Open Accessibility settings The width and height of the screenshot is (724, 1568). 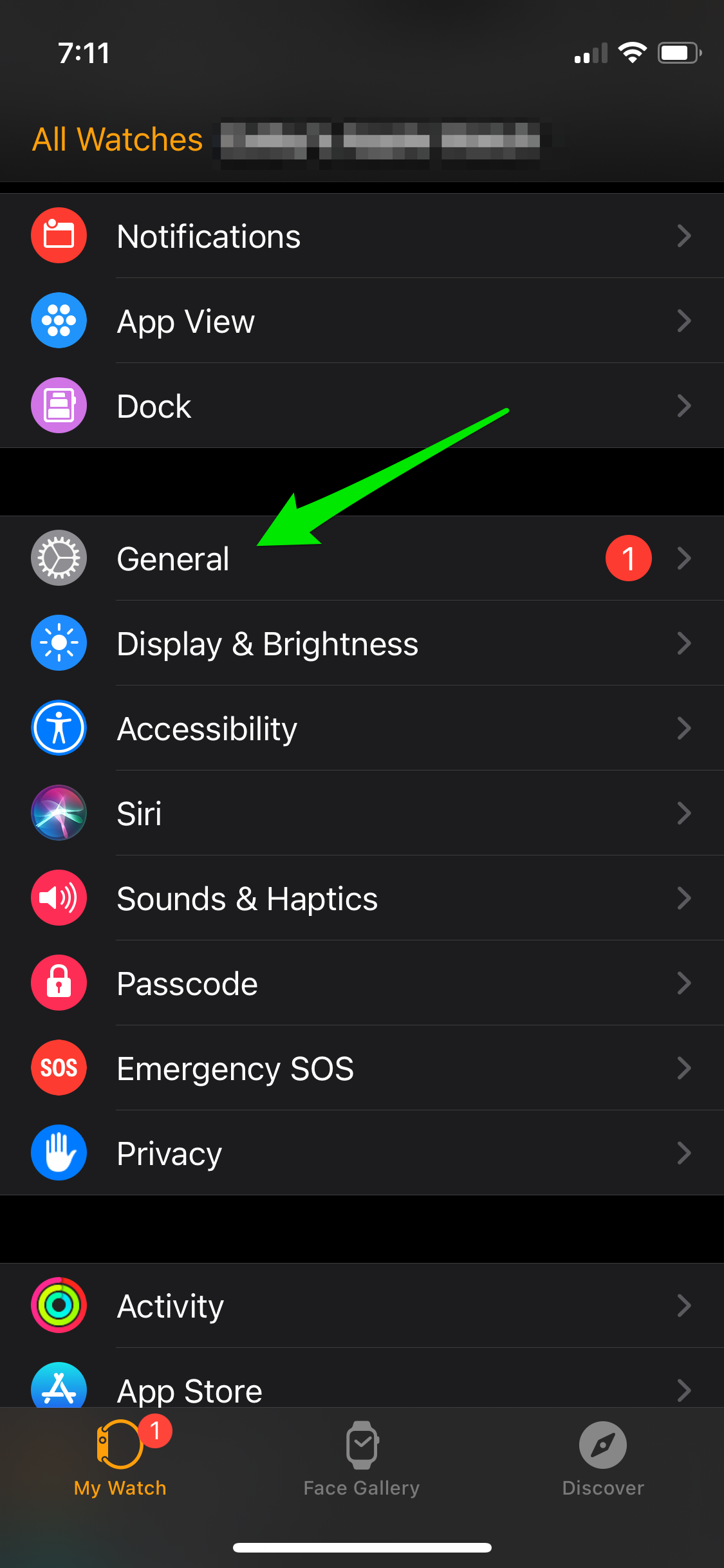[360, 729]
